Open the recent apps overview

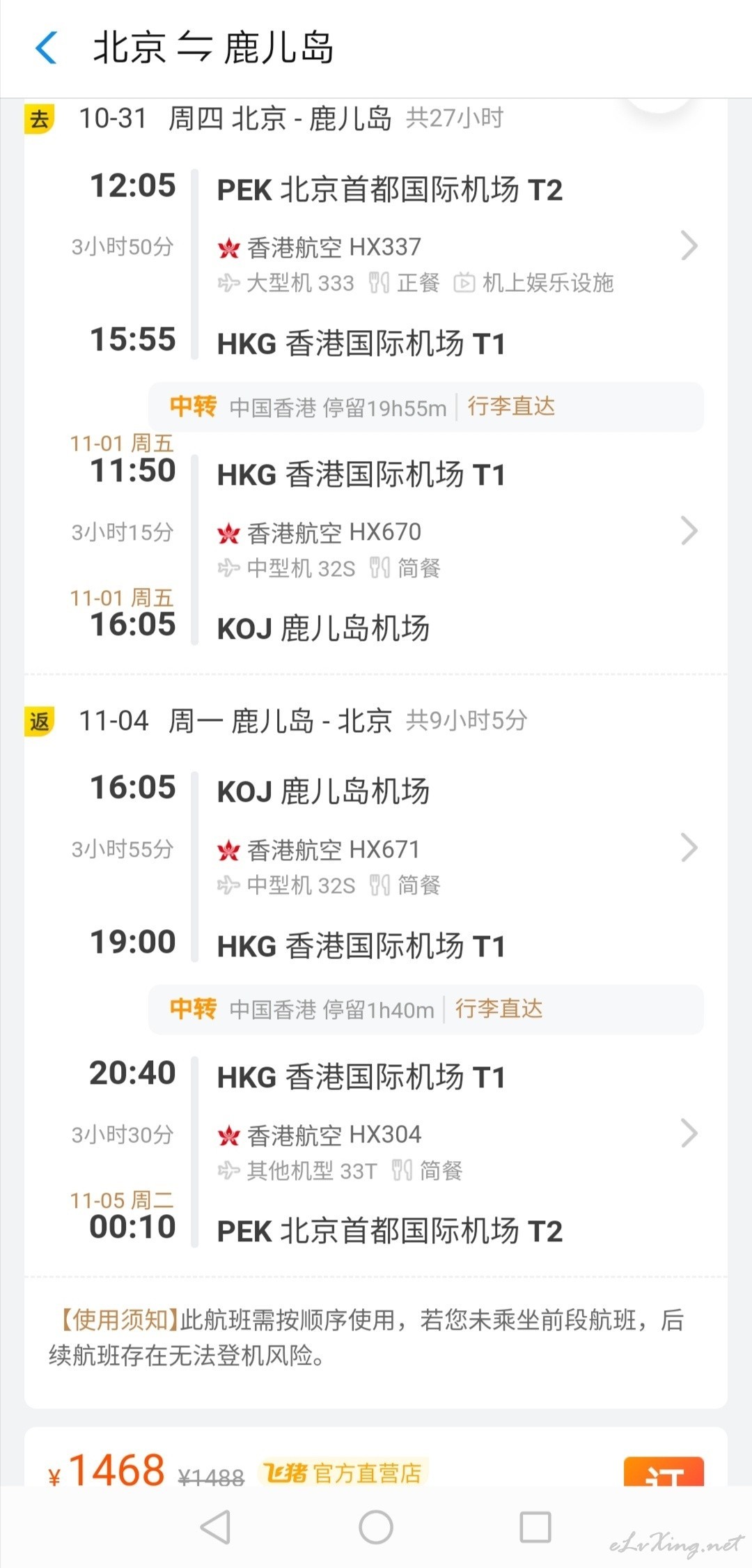coord(535,1528)
